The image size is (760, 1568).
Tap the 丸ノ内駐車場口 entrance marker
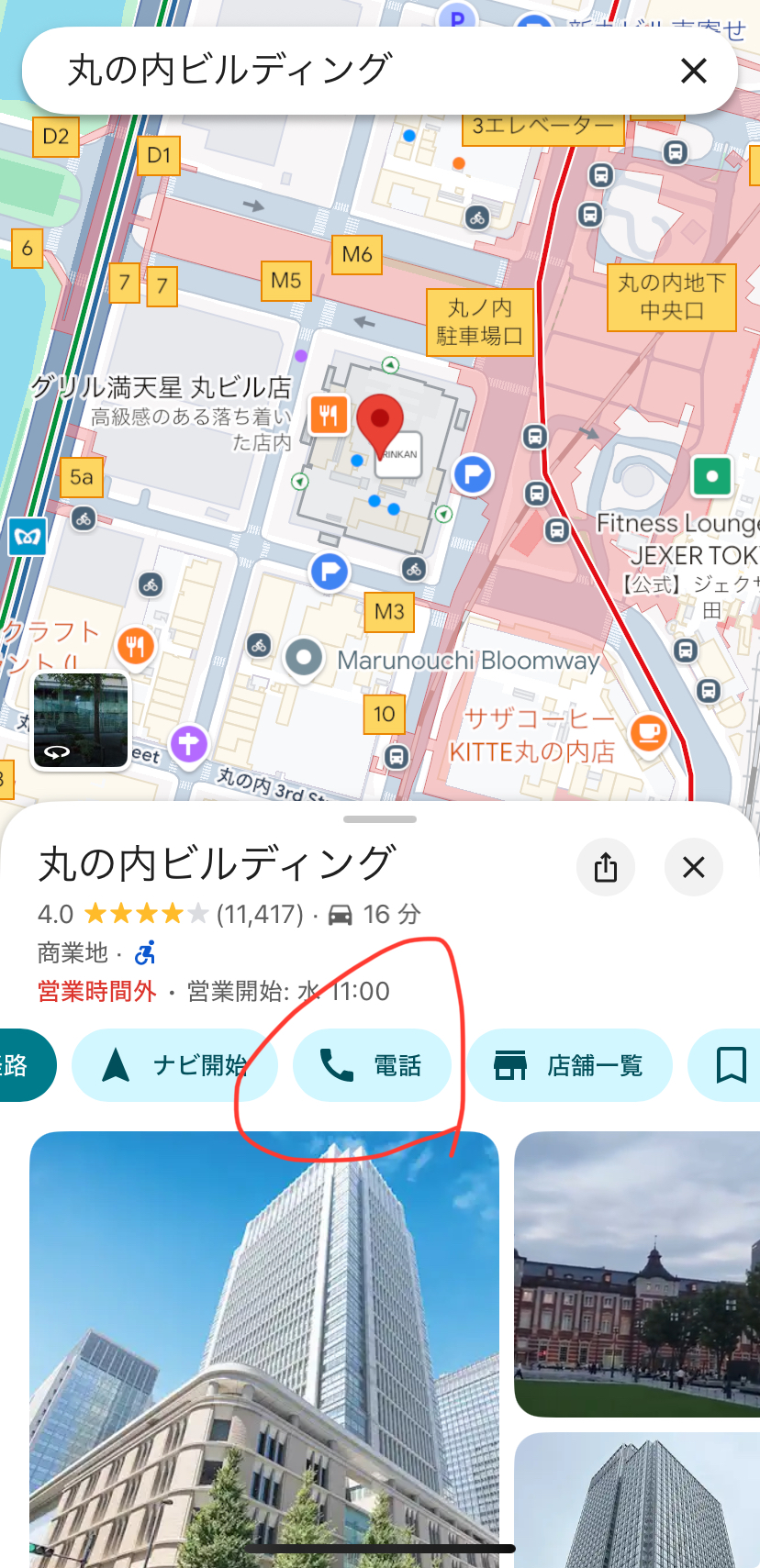[479, 322]
